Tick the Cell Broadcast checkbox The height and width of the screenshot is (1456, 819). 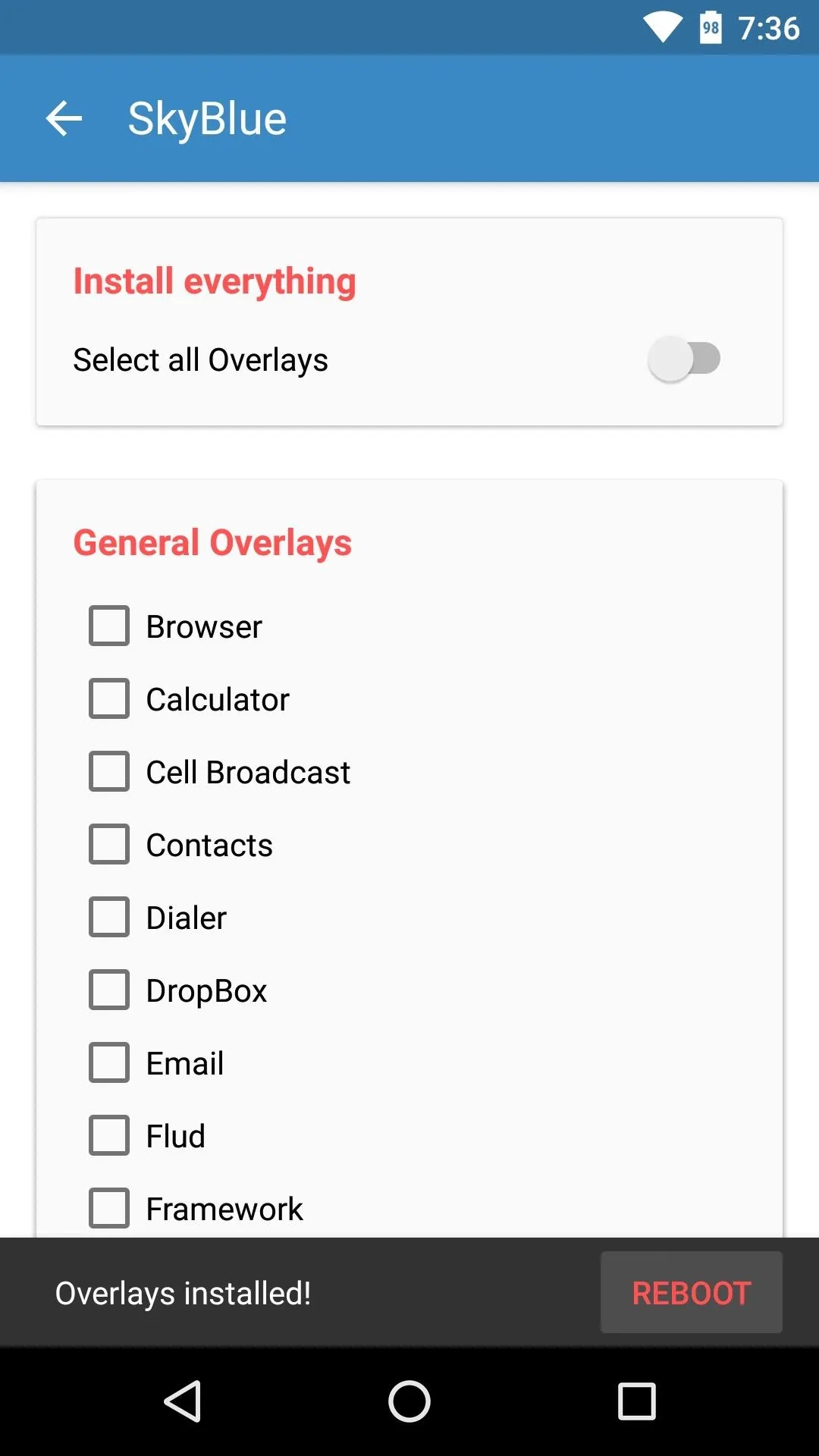tap(109, 771)
